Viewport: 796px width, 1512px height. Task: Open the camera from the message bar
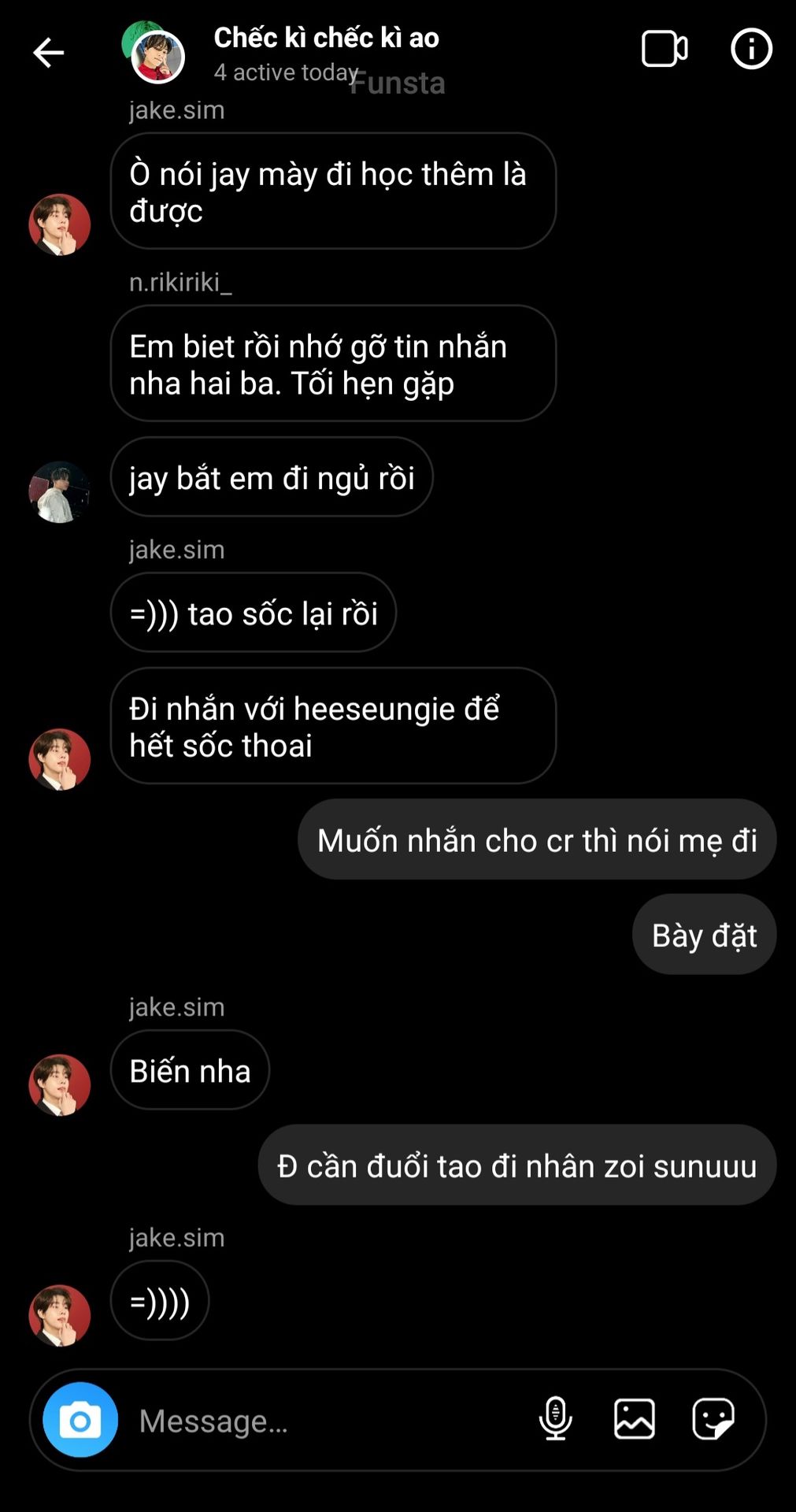coord(80,1420)
